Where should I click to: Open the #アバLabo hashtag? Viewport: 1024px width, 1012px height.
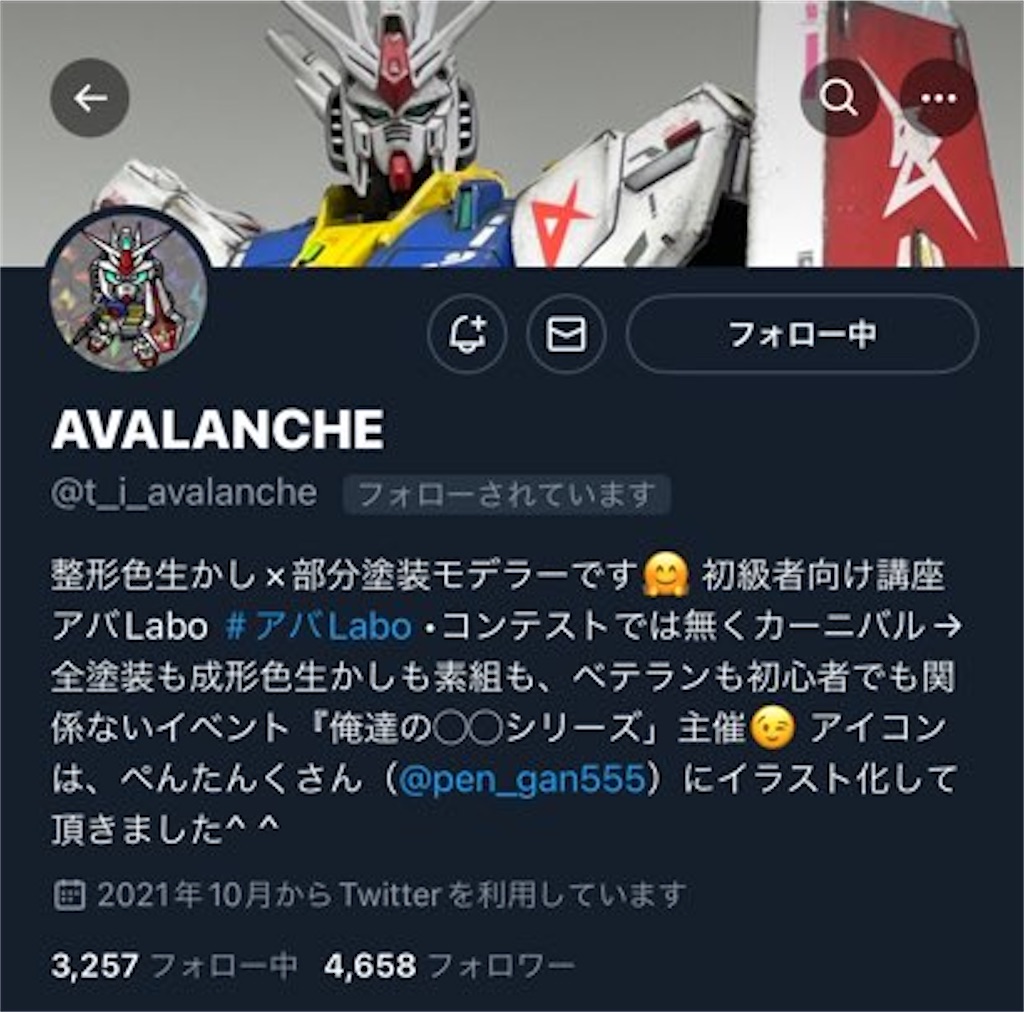319,626
